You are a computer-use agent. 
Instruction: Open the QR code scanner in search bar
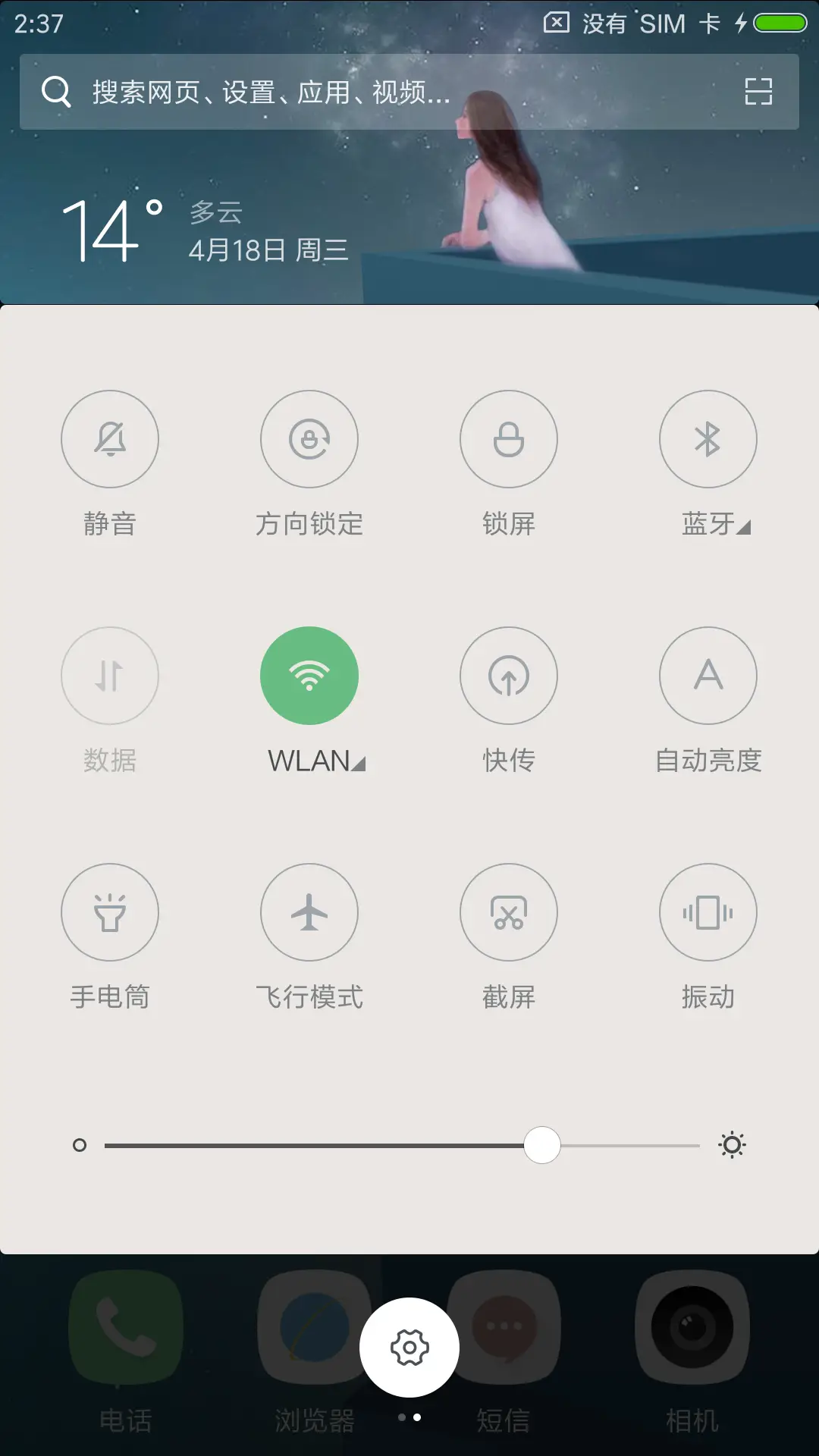tap(758, 91)
